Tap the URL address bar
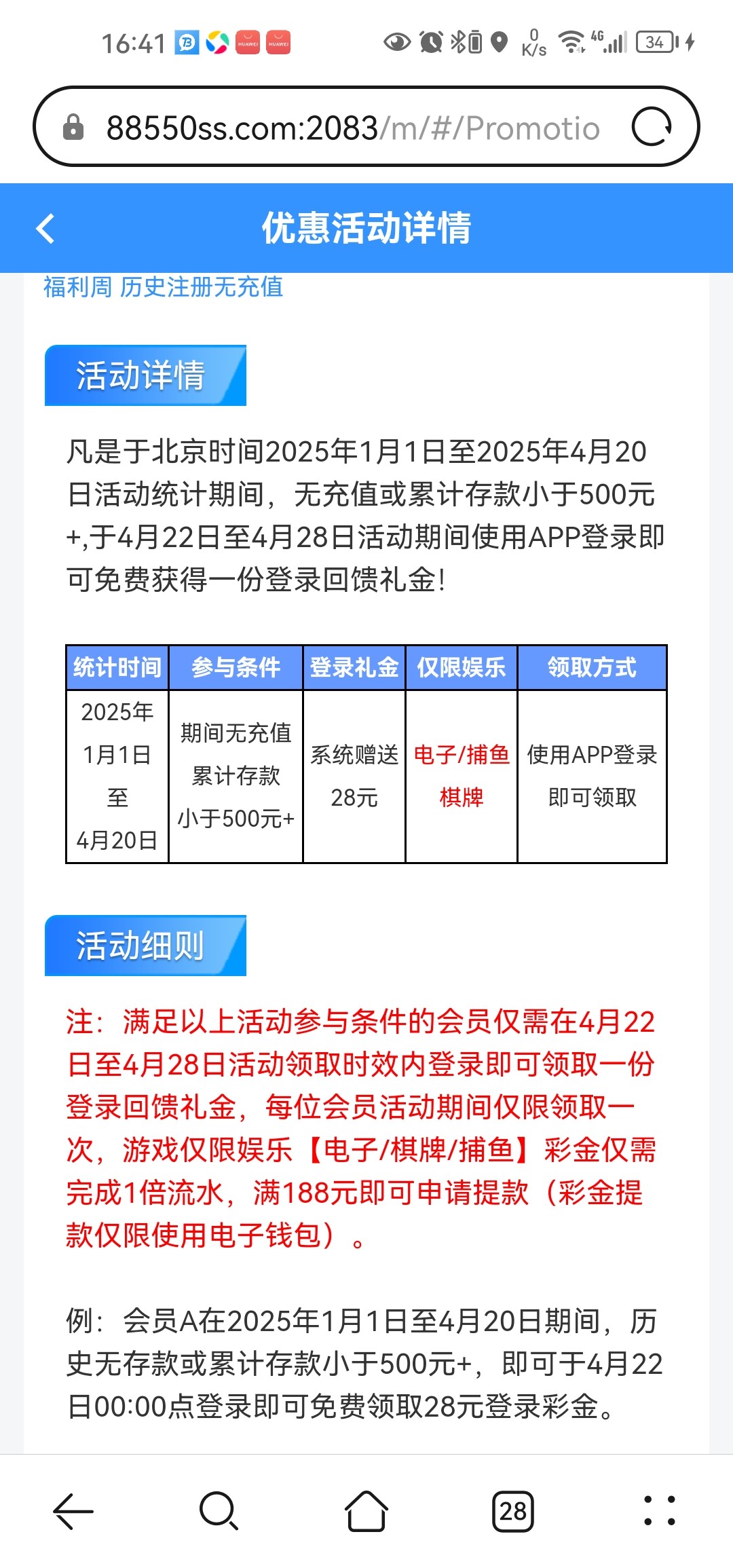Viewport: 733px width, 1568px height. pyautogui.click(x=353, y=128)
